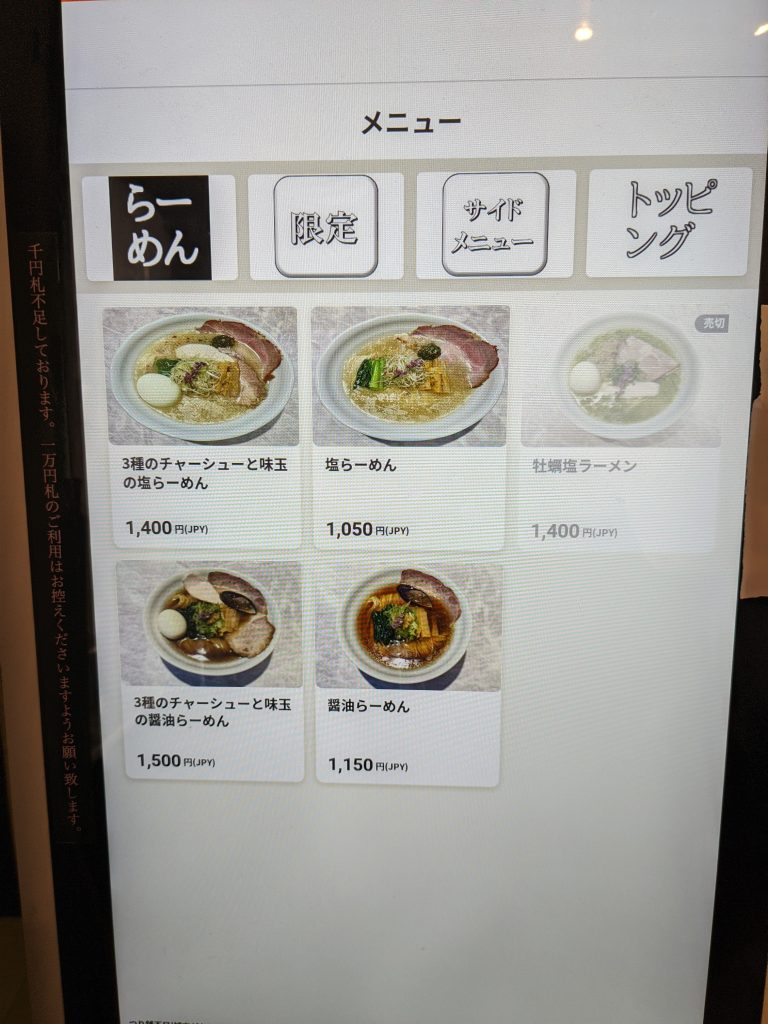Switch to the 限定 tab
The height and width of the screenshot is (1024, 768).
[x=326, y=227]
